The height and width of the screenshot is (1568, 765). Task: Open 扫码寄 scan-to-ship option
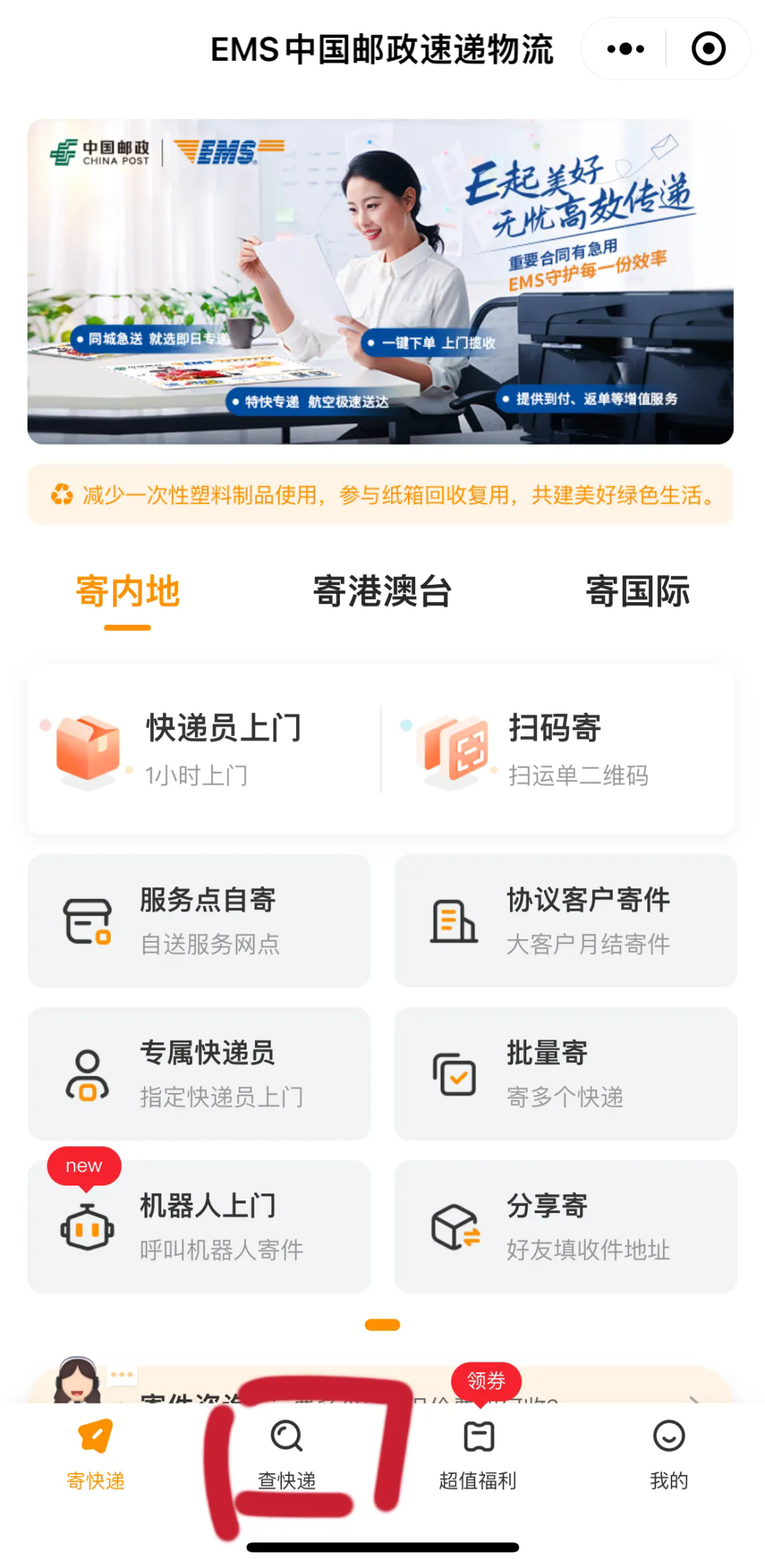[557, 749]
